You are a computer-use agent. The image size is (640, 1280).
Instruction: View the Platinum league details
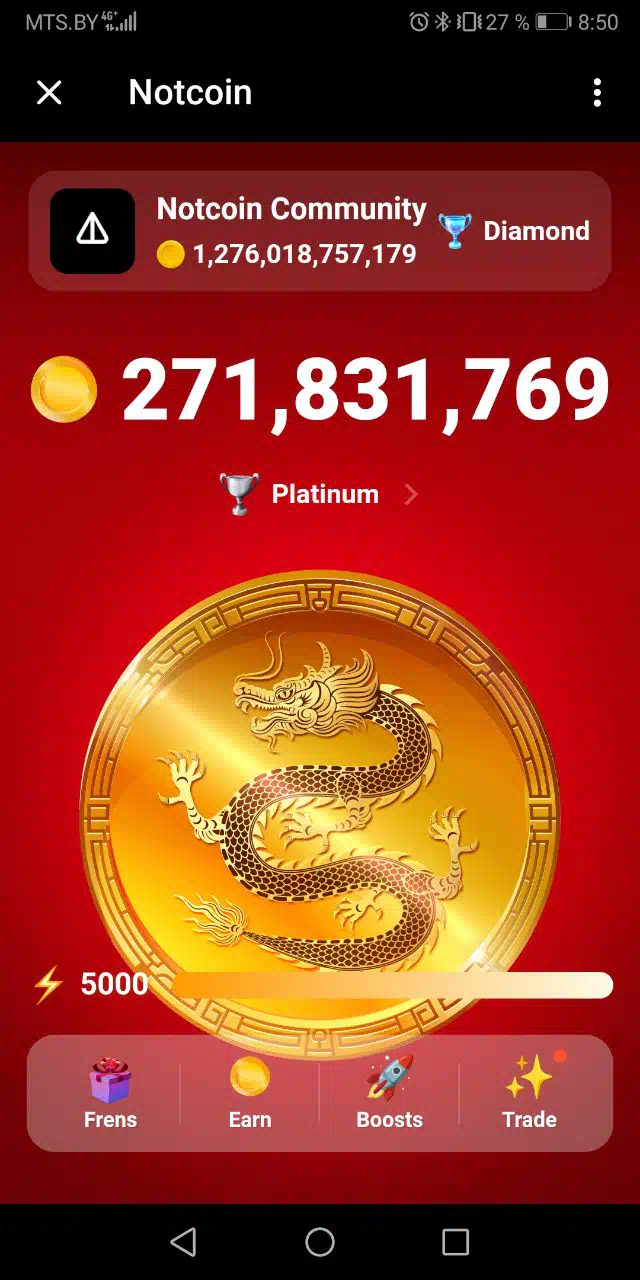pyautogui.click(x=320, y=494)
